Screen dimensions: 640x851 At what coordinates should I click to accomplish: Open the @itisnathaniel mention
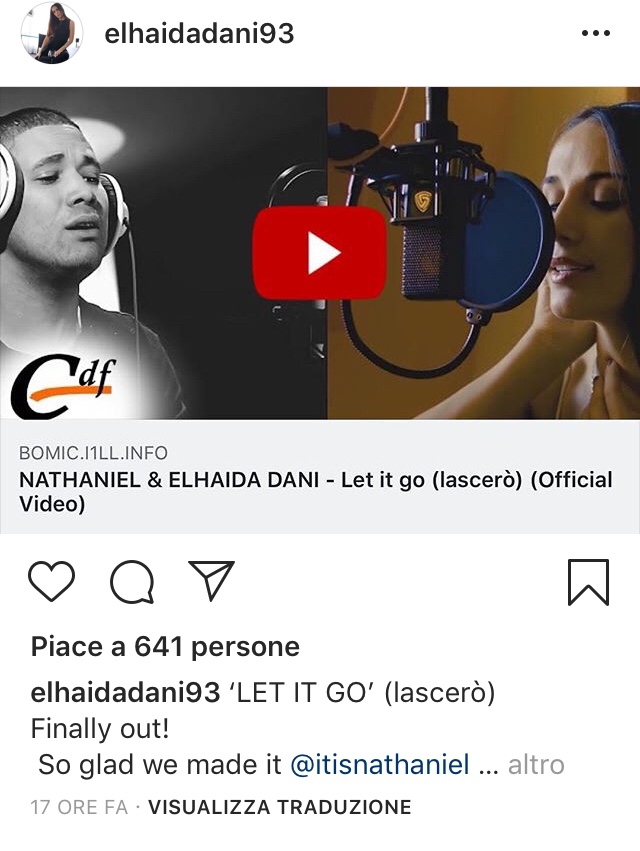(379, 765)
